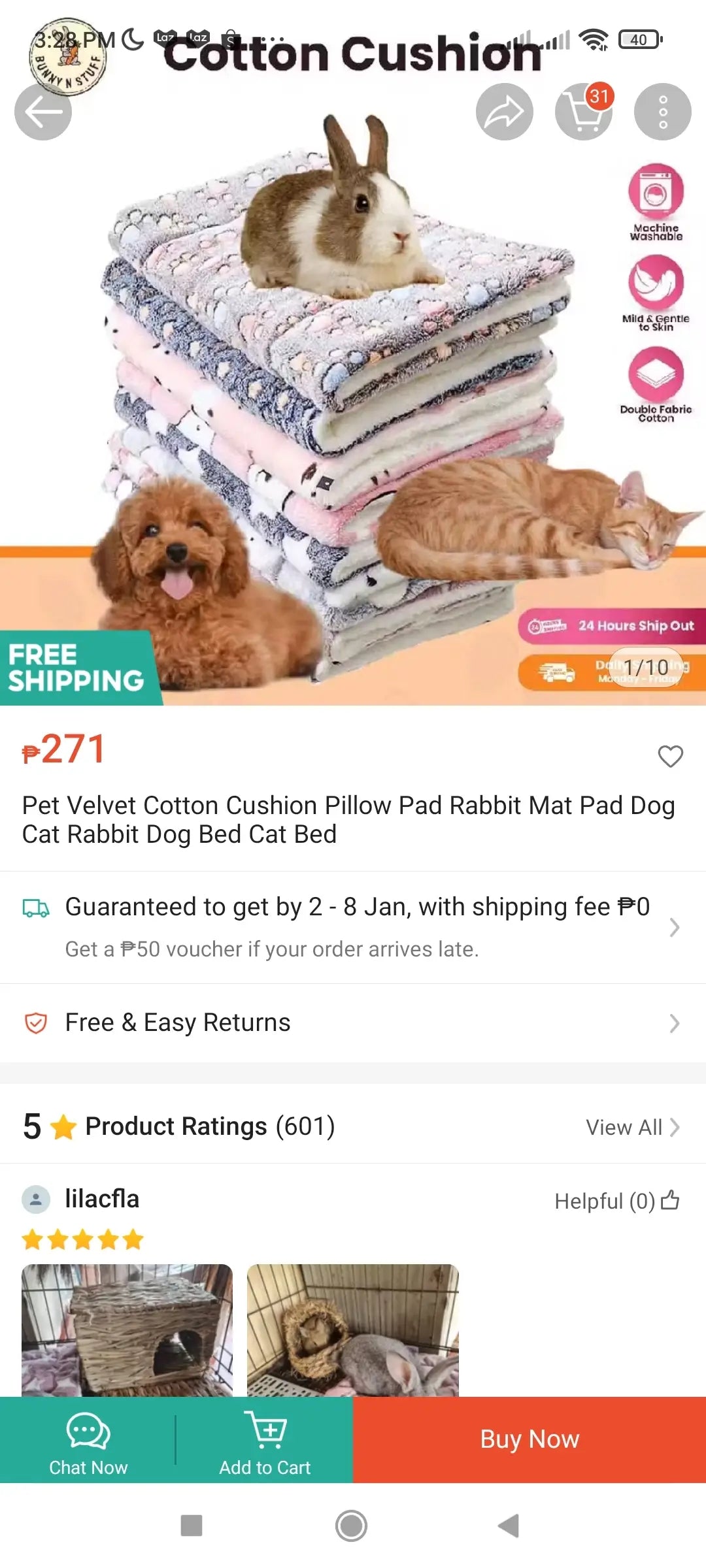Open the main product image

point(353,392)
